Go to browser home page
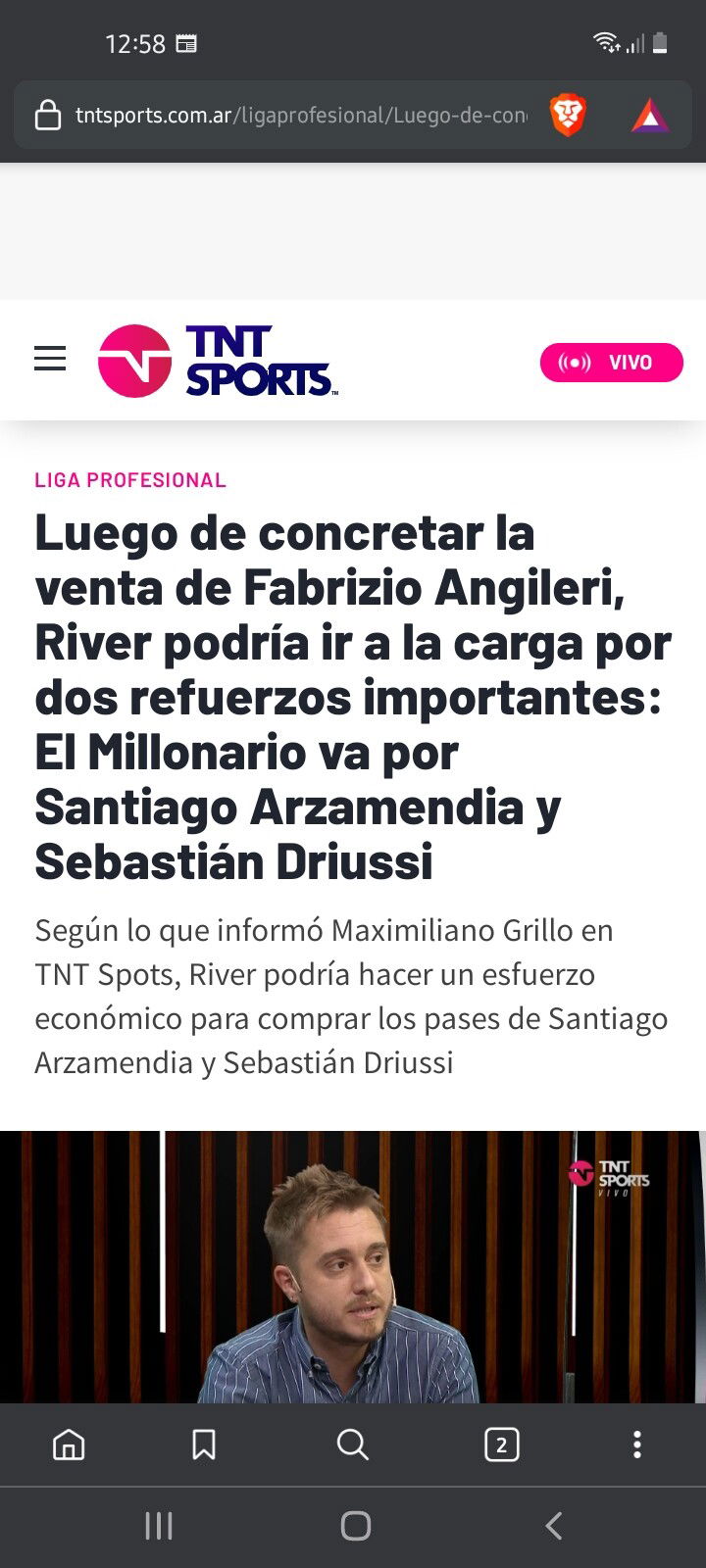The image size is (706, 1568). (x=69, y=1445)
